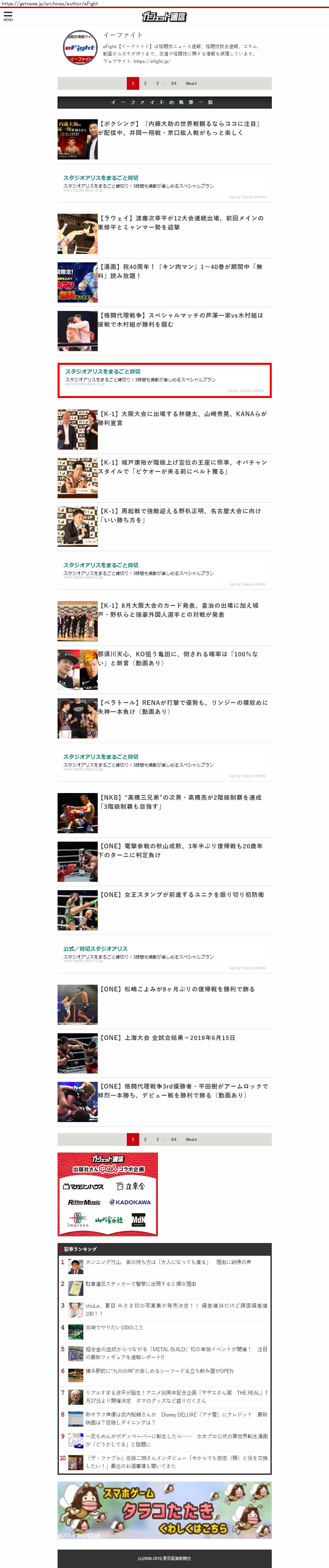Read NKB 高橋亮 article

coord(180,802)
